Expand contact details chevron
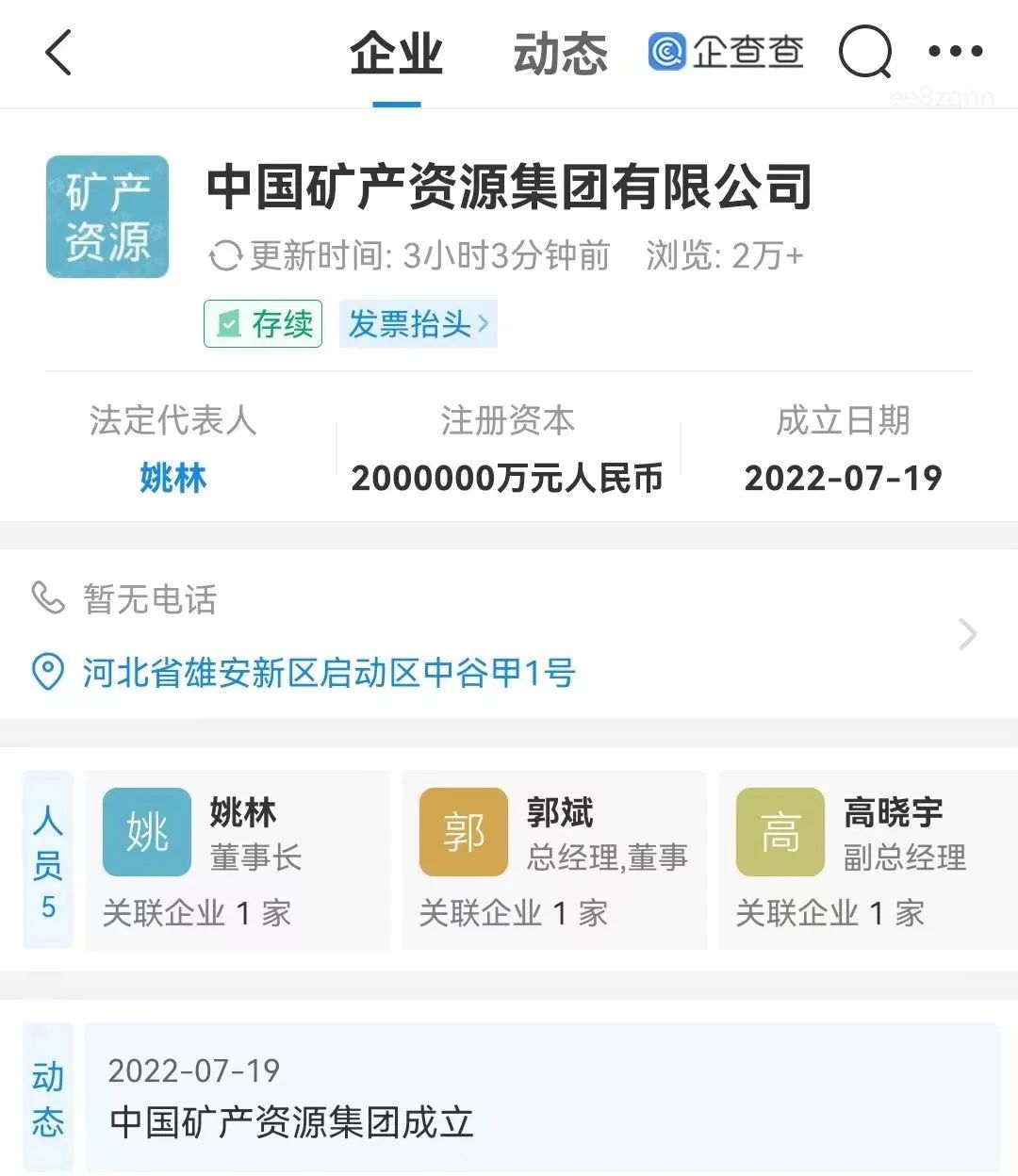 coord(967,634)
